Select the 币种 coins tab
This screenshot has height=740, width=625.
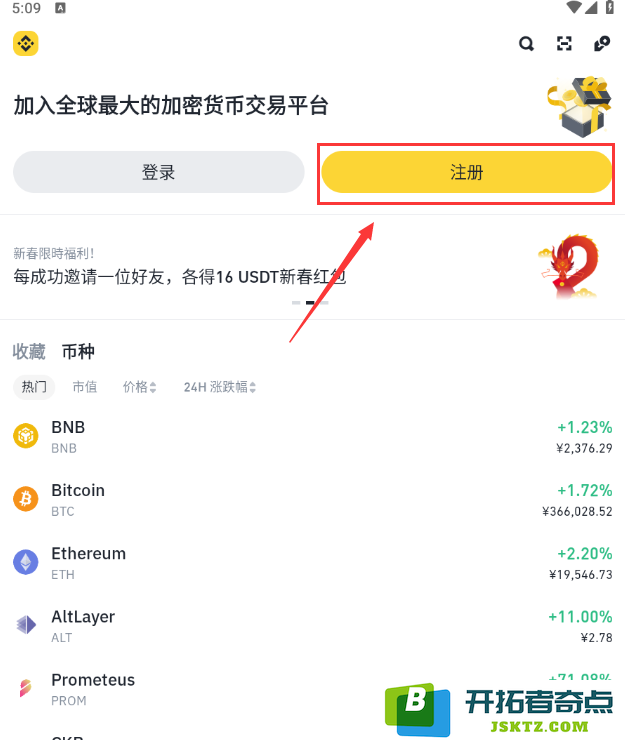pyautogui.click(x=78, y=352)
